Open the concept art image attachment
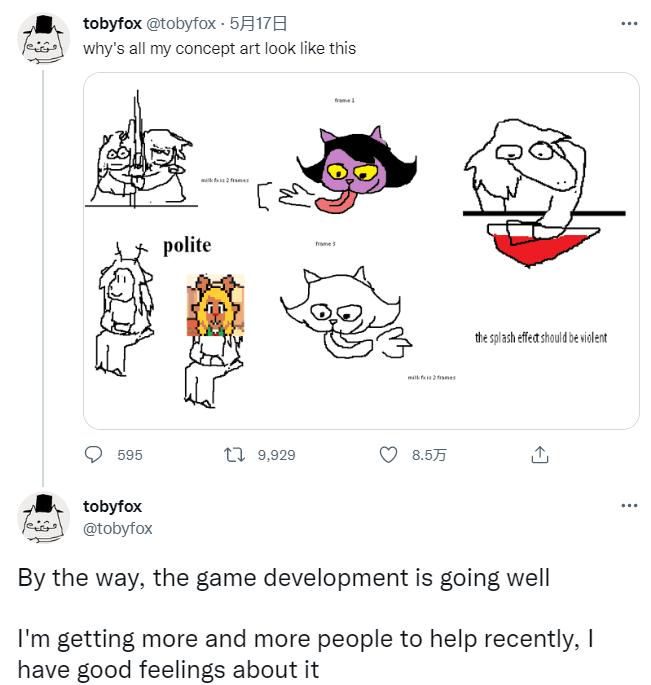 pos(360,250)
